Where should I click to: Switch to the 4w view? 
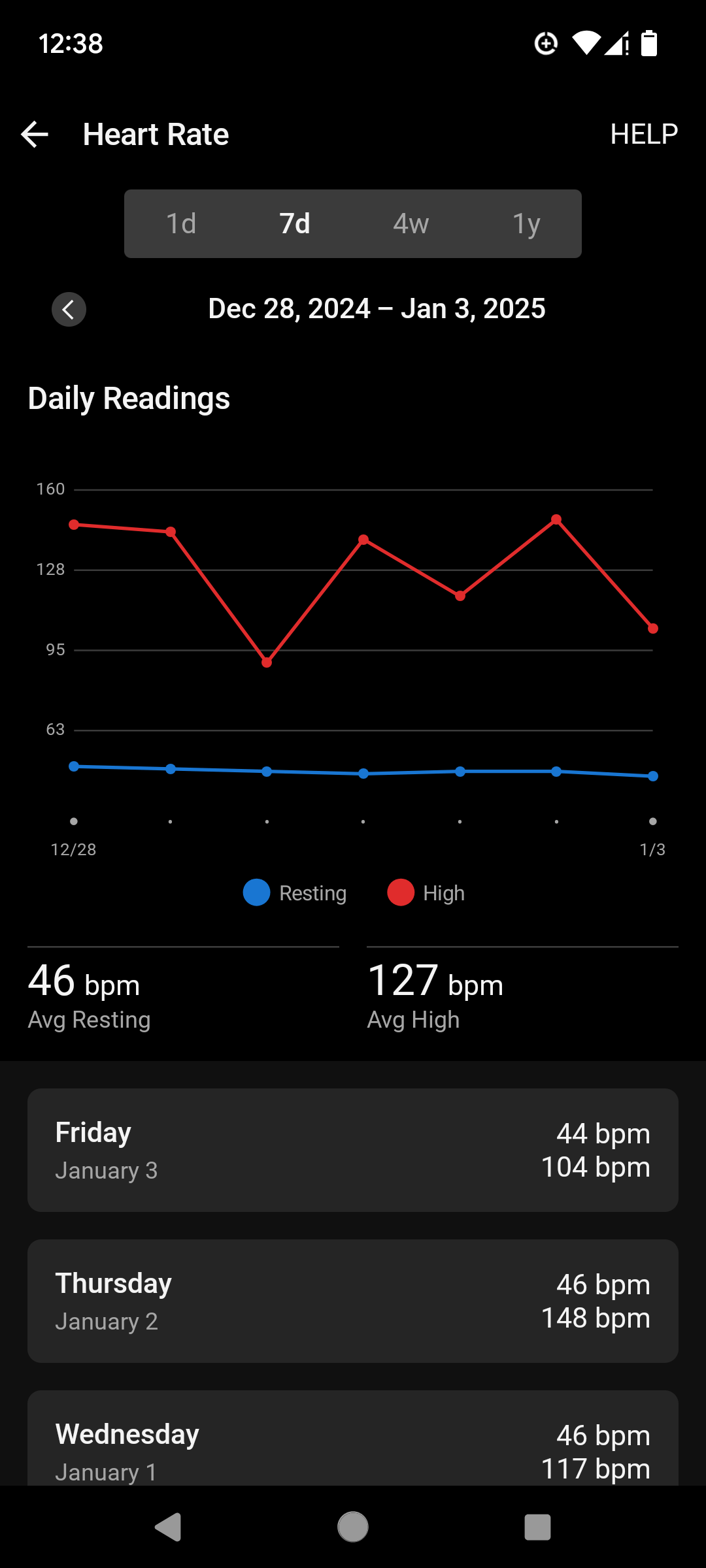(x=411, y=224)
